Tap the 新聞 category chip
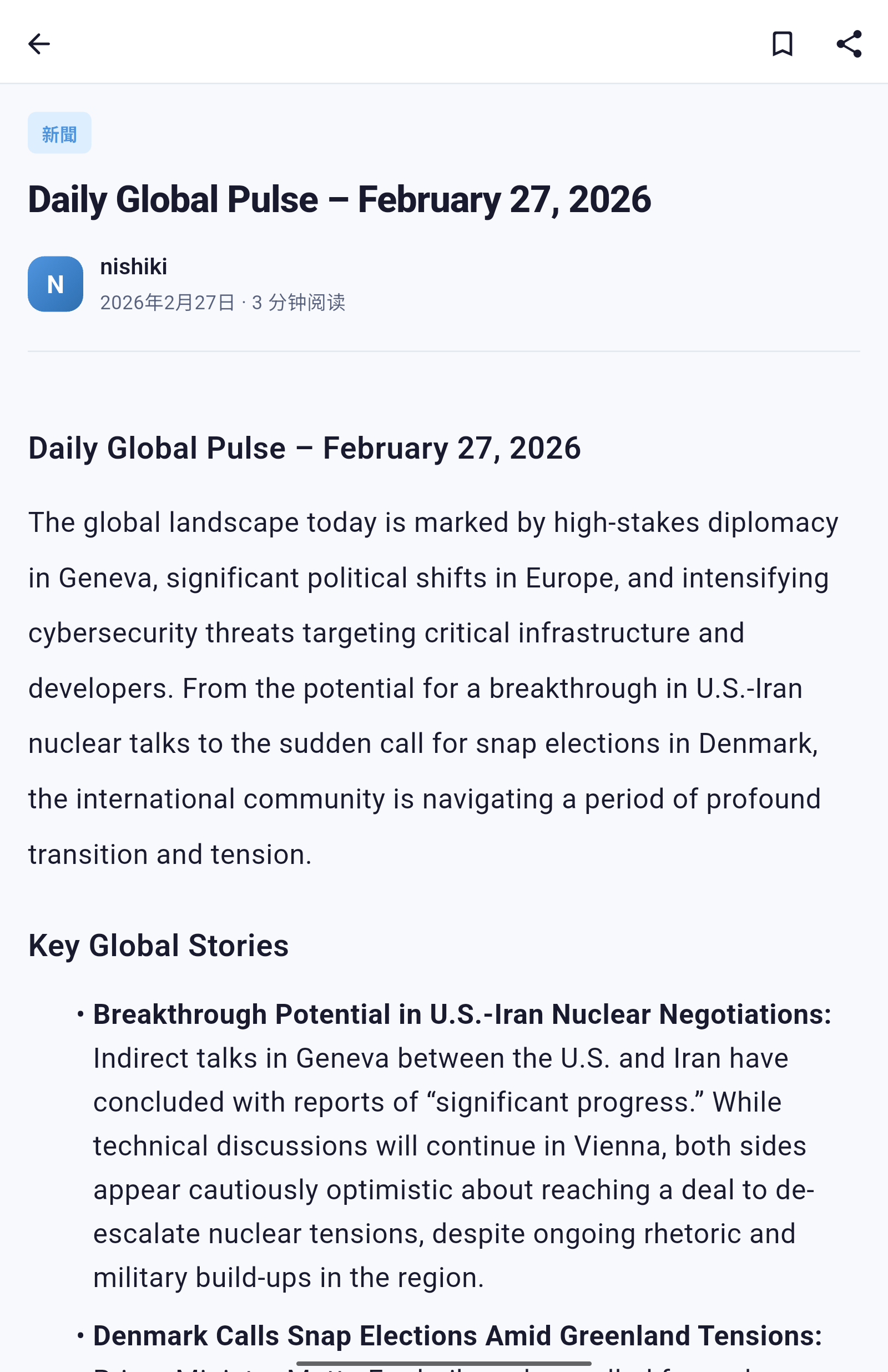 click(x=59, y=133)
